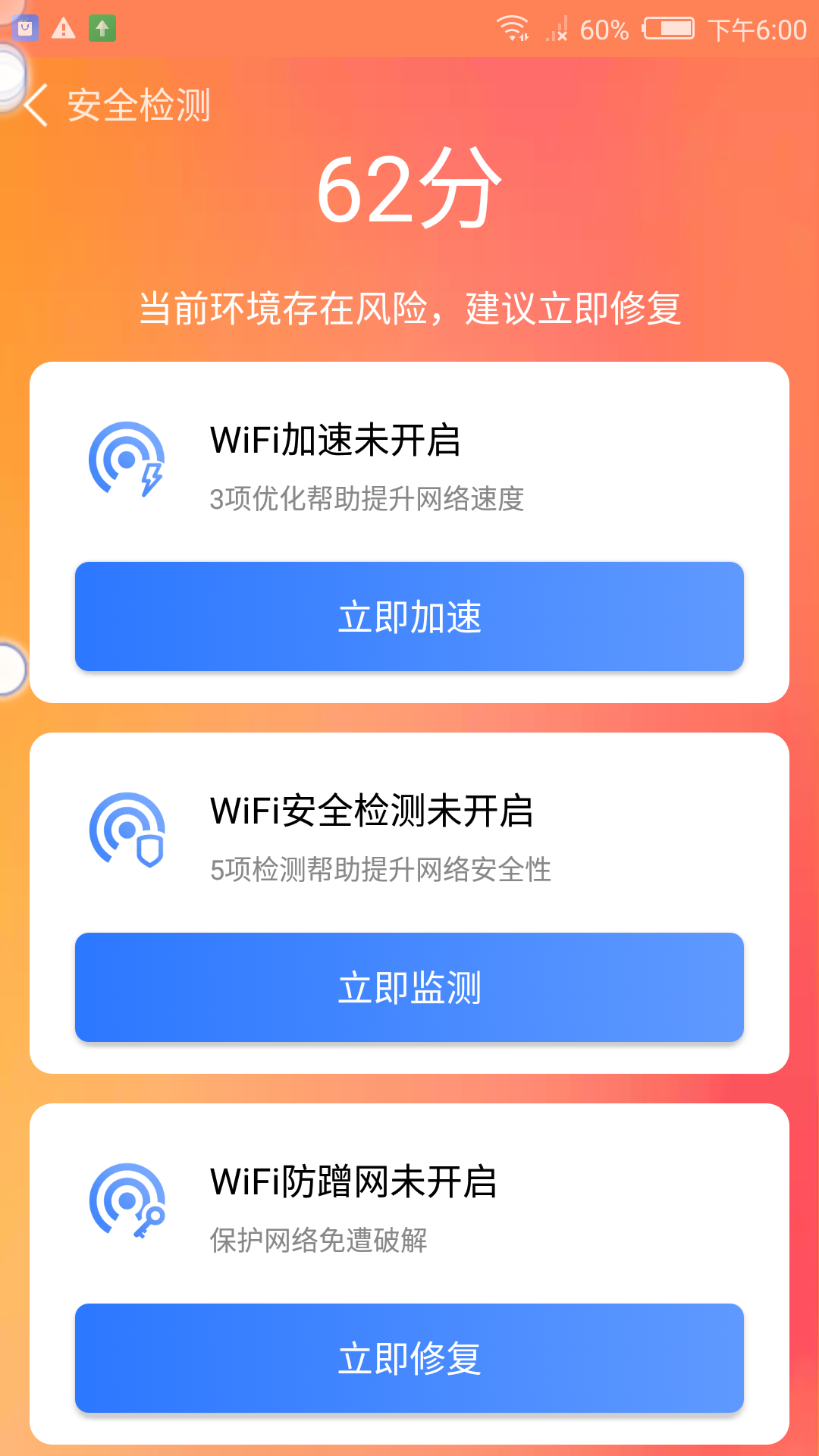Tap the 62分 security score

tap(409, 191)
